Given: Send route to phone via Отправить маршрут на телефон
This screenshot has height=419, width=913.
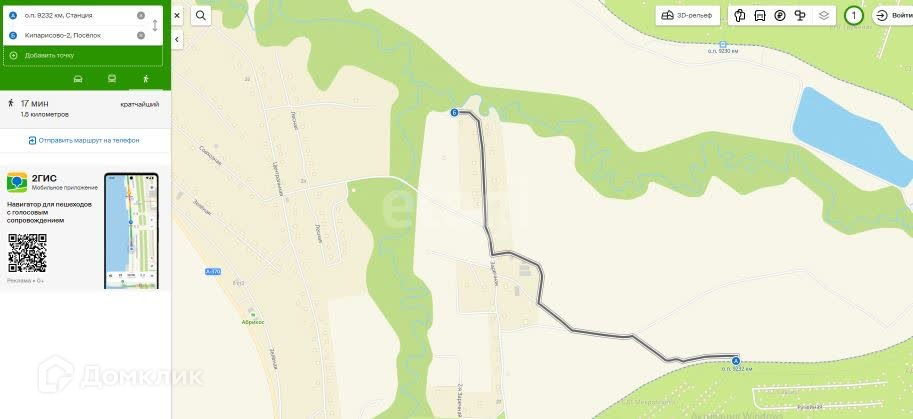Looking at the screenshot, I should tap(85, 141).
